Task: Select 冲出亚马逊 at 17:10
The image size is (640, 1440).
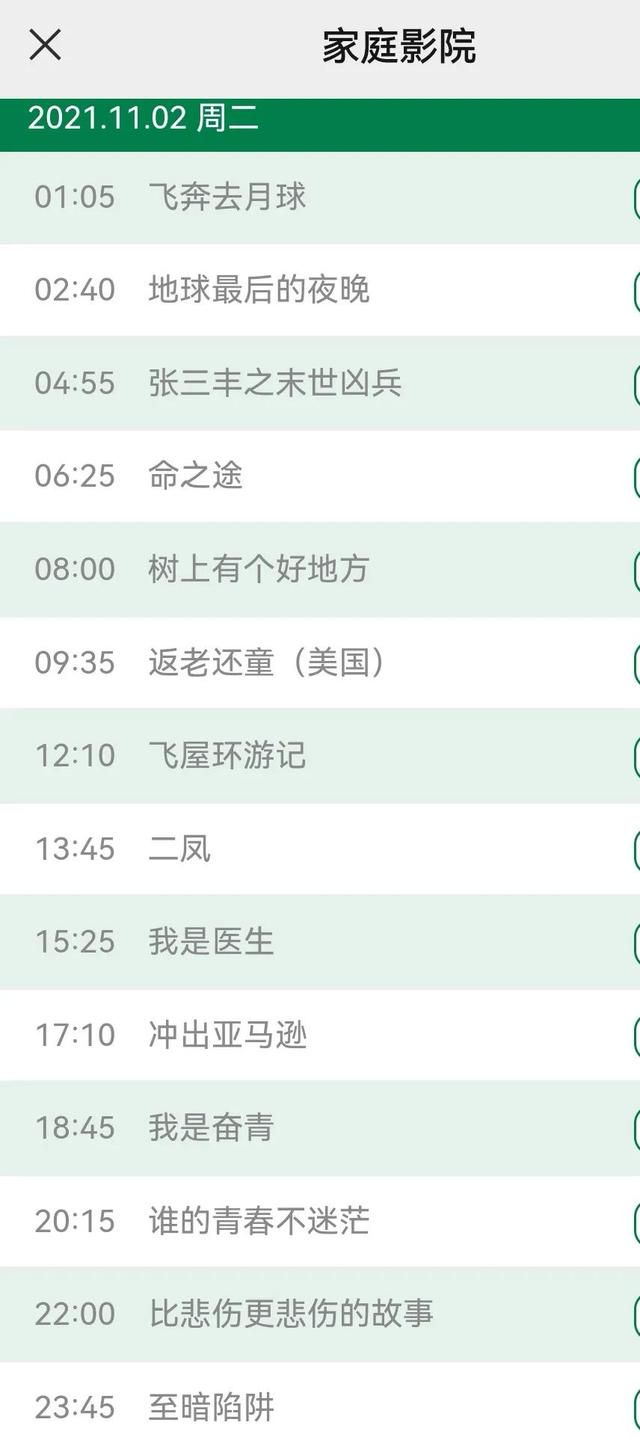Action: click(x=320, y=1034)
